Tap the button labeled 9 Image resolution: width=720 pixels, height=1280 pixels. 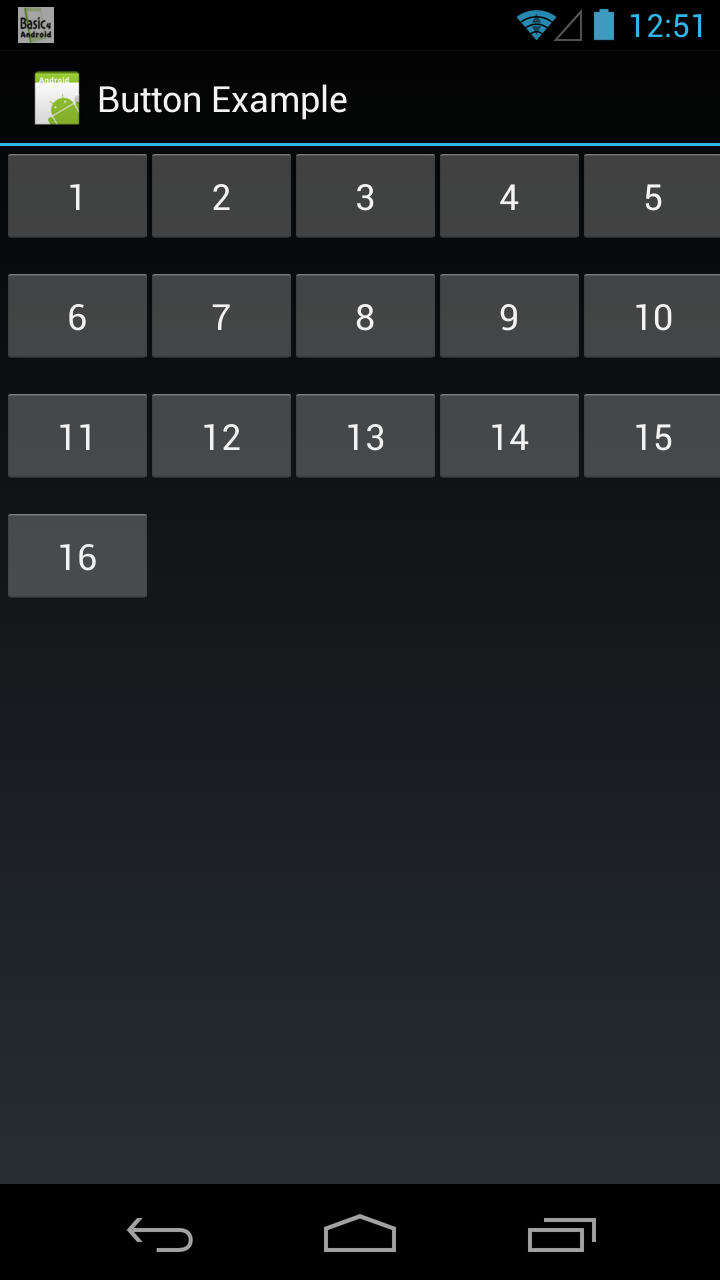click(509, 316)
